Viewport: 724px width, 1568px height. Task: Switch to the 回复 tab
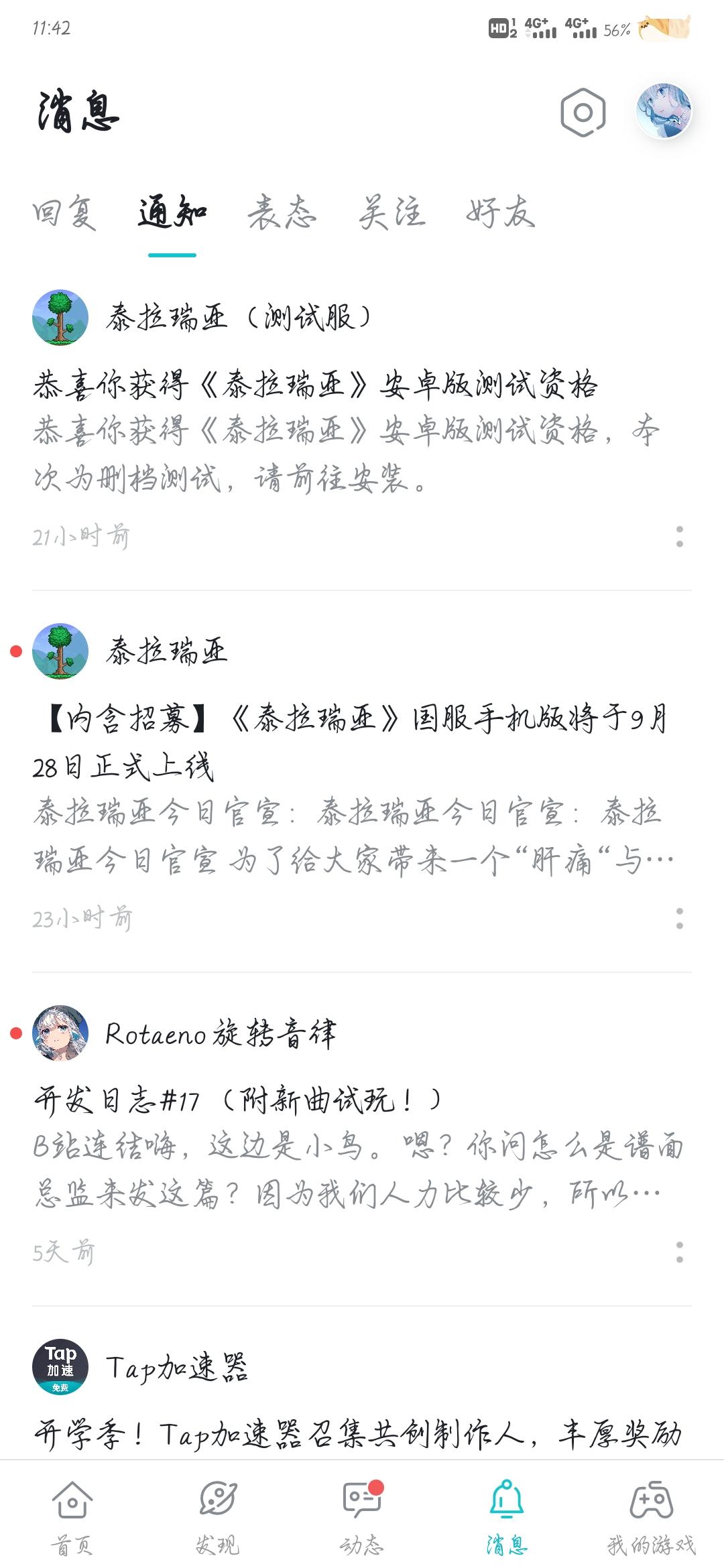[x=64, y=213]
